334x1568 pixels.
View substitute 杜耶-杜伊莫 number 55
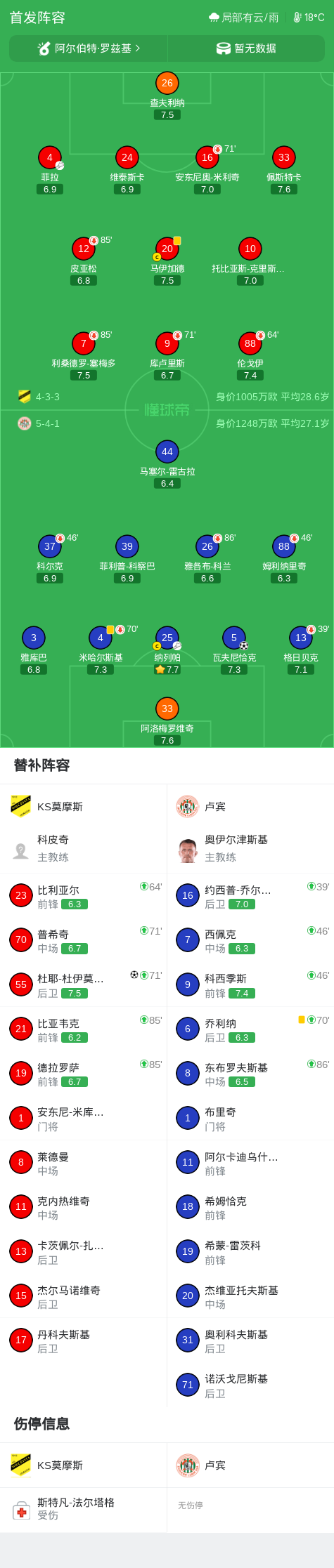[x=84, y=984]
